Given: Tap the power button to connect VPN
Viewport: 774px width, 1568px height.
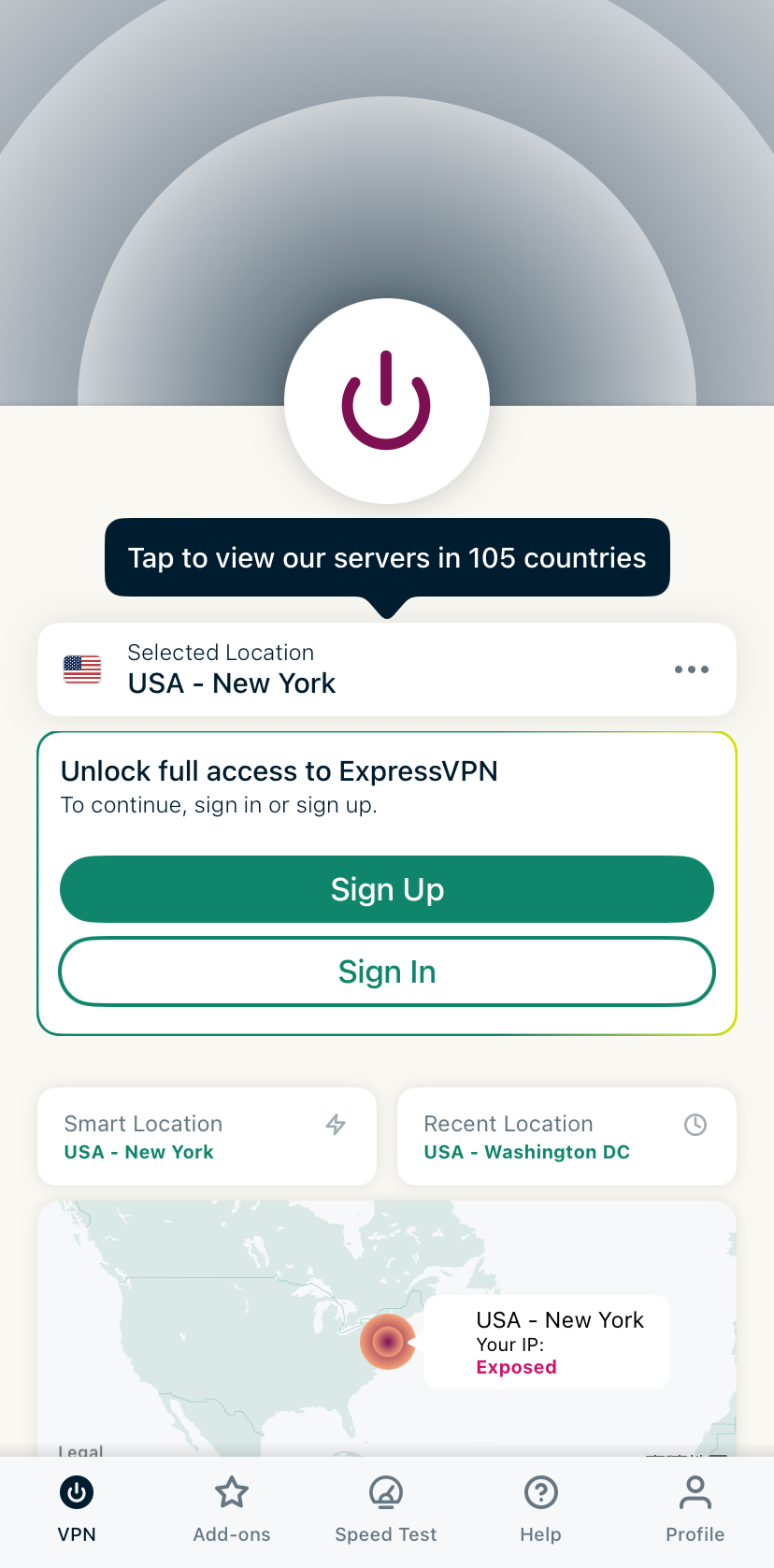Looking at the screenshot, I should coord(386,401).
